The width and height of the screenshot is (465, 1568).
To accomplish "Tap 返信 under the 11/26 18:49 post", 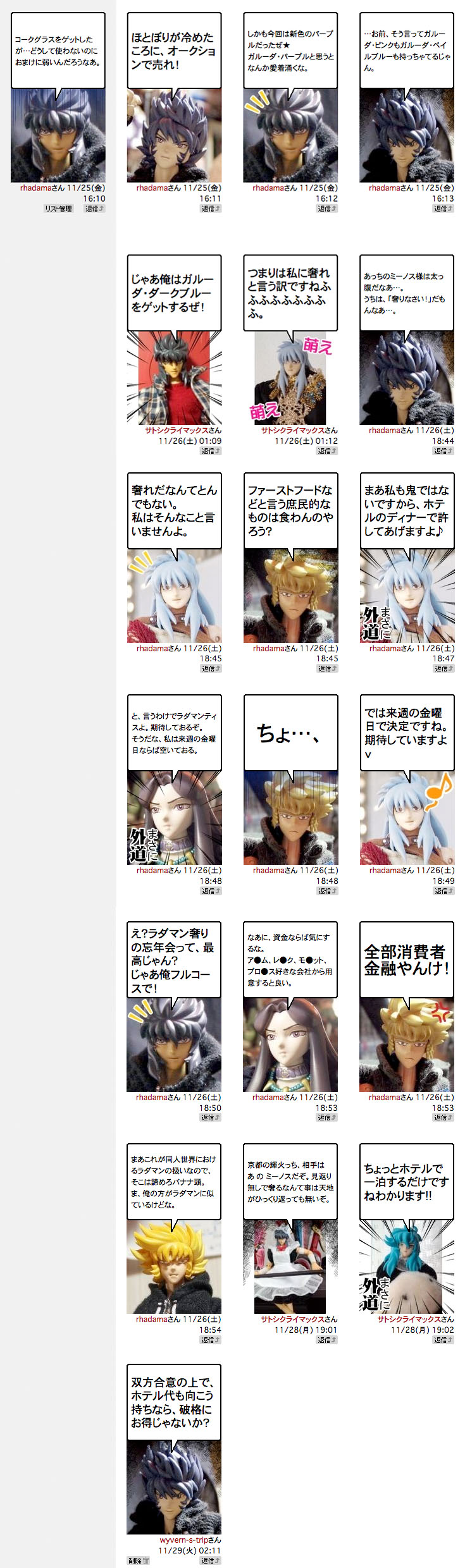I will point(443,891).
